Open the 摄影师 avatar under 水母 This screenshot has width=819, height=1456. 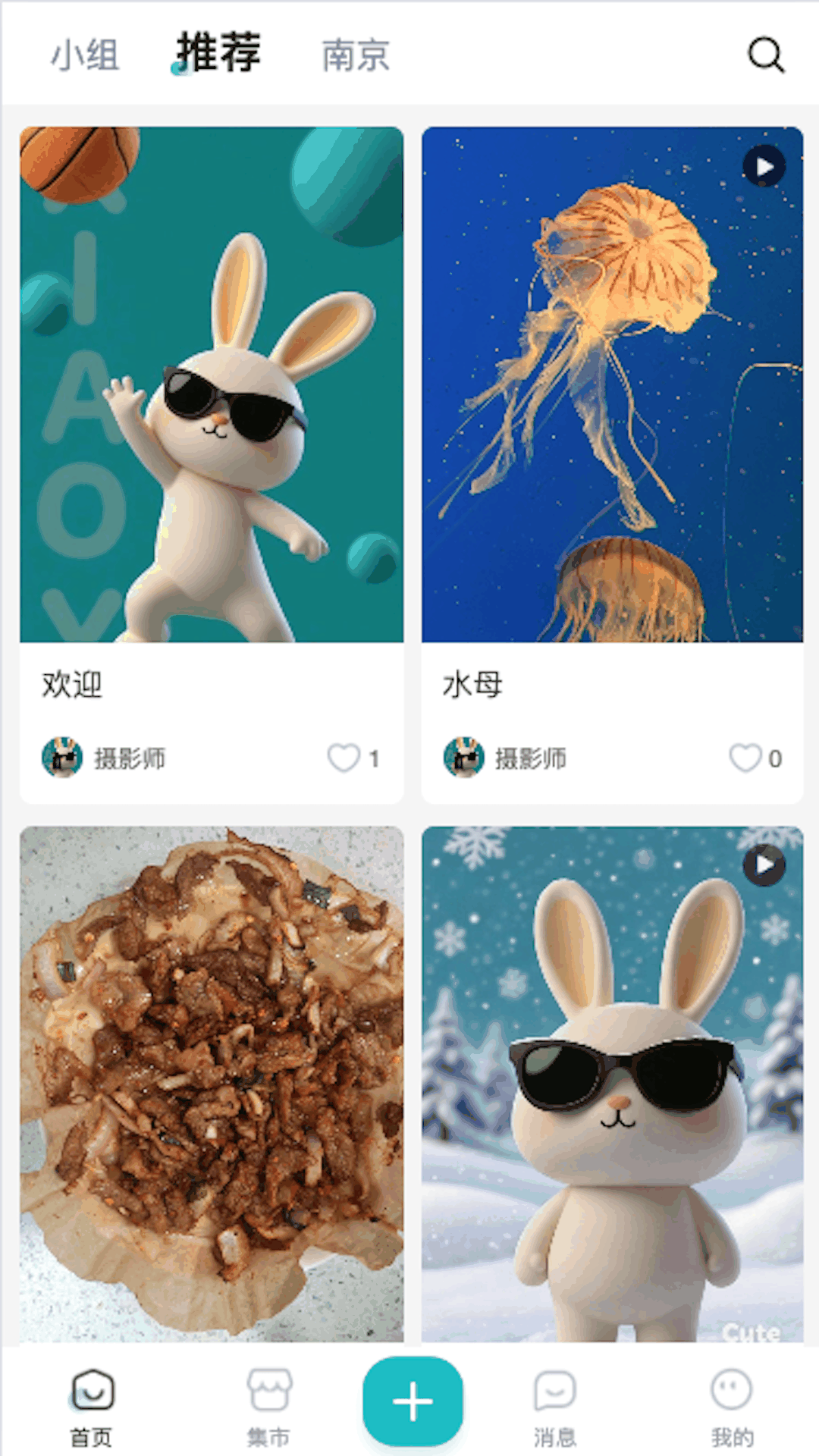463,757
